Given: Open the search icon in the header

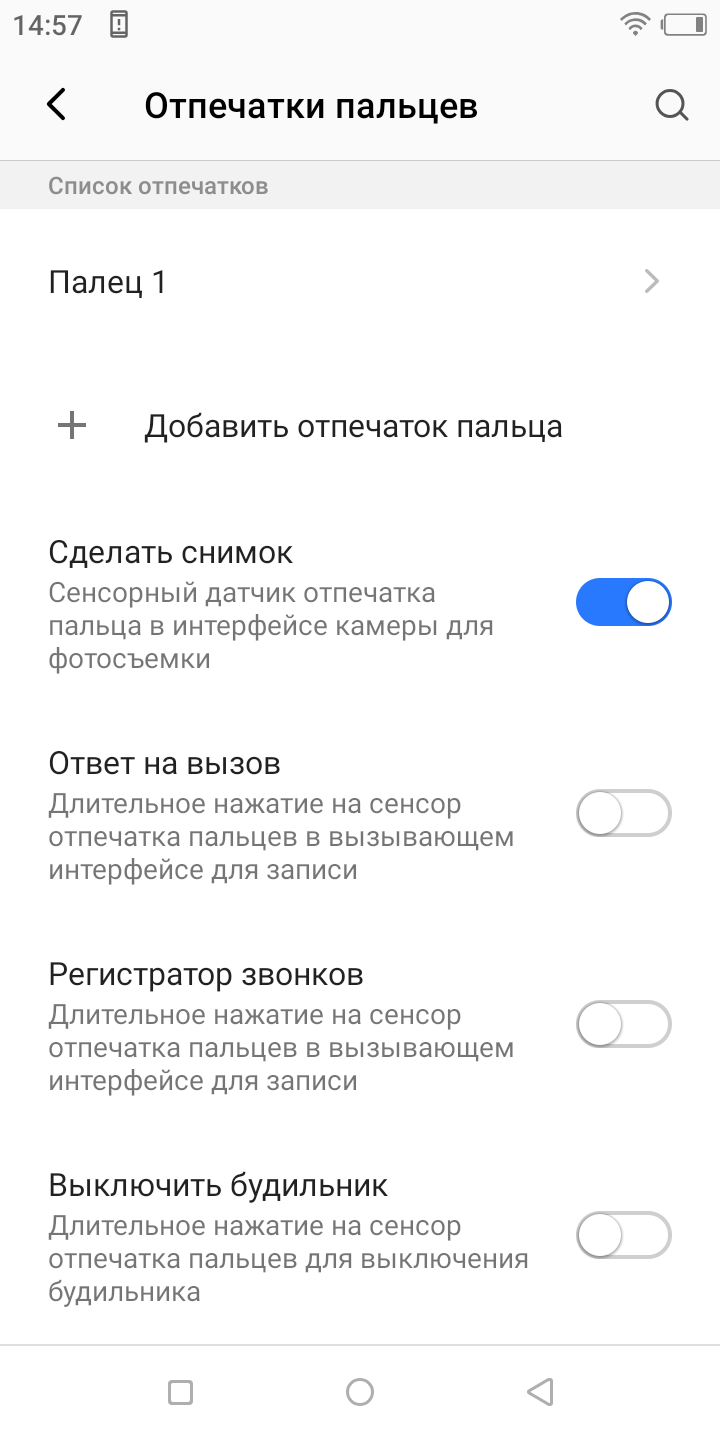Looking at the screenshot, I should (672, 105).
